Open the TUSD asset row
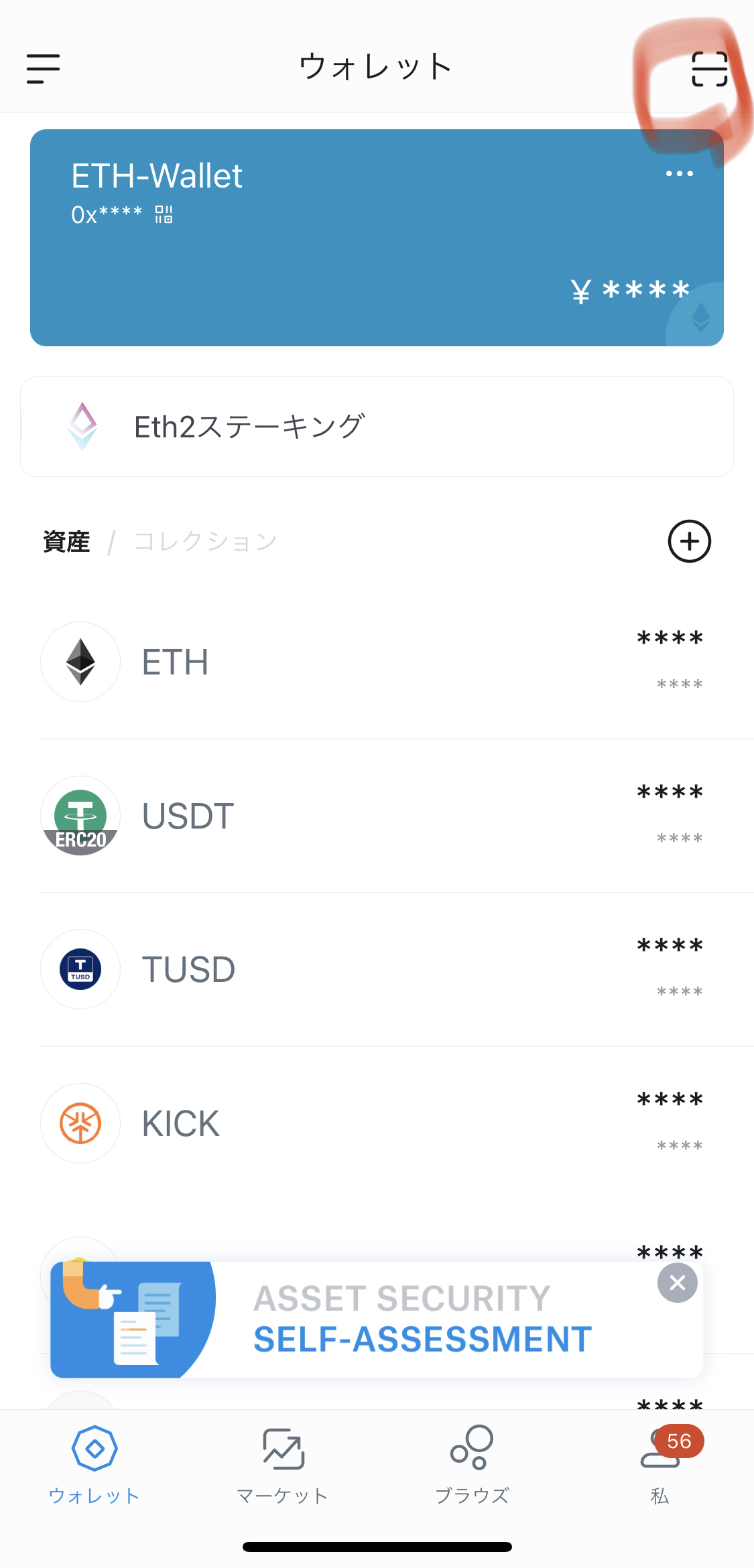This screenshot has height=1568, width=754. 377,969
